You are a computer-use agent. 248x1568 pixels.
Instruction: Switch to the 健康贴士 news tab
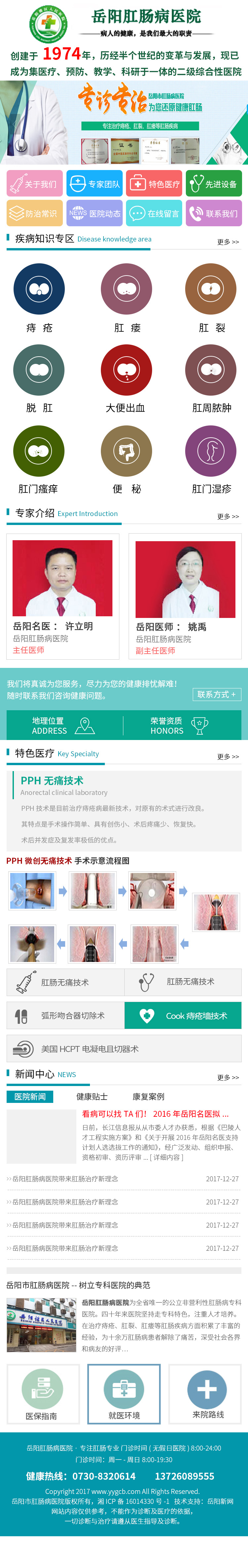(x=92, y=1096)
